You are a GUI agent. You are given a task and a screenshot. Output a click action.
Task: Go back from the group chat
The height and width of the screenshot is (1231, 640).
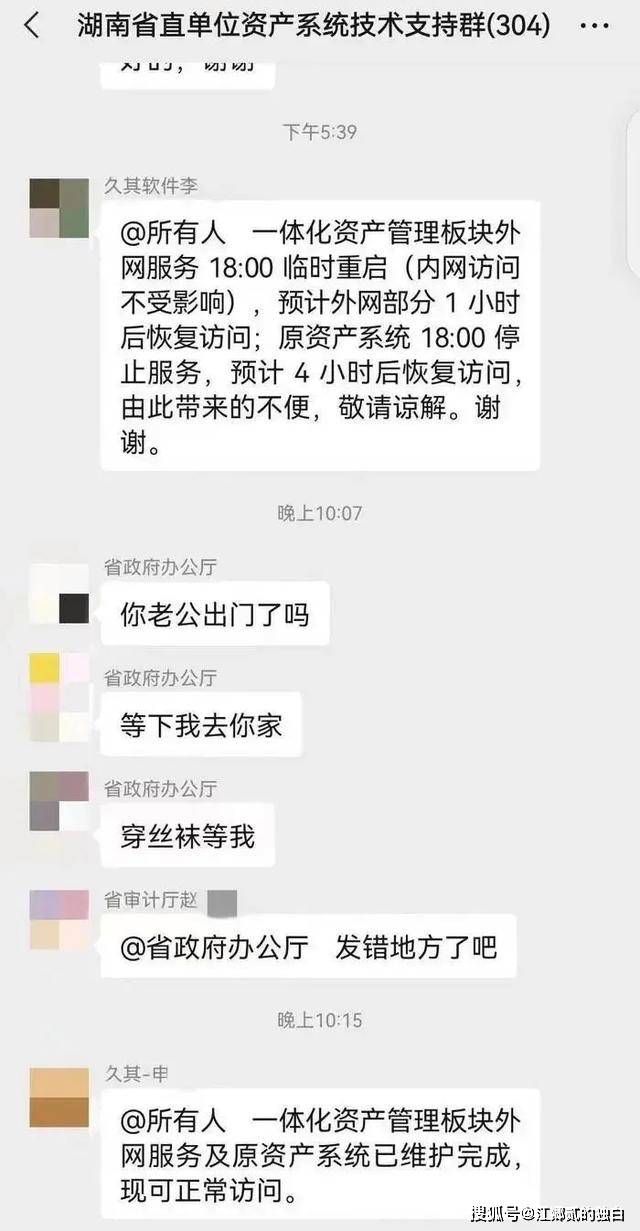[x=32, y=26]
